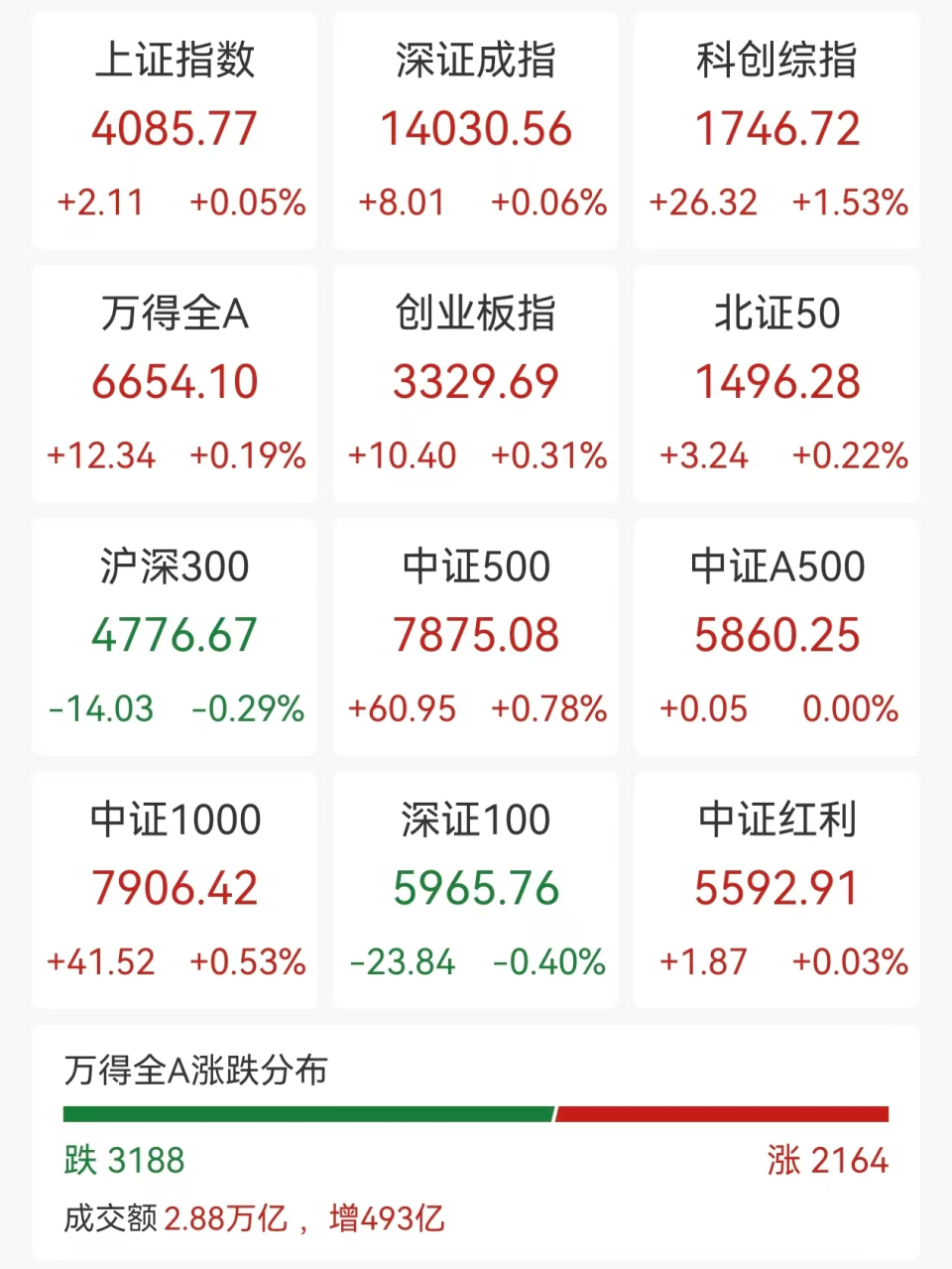952x1269 pixels.
Task: Open the 创业板指 index card
Action: [476, 385]
